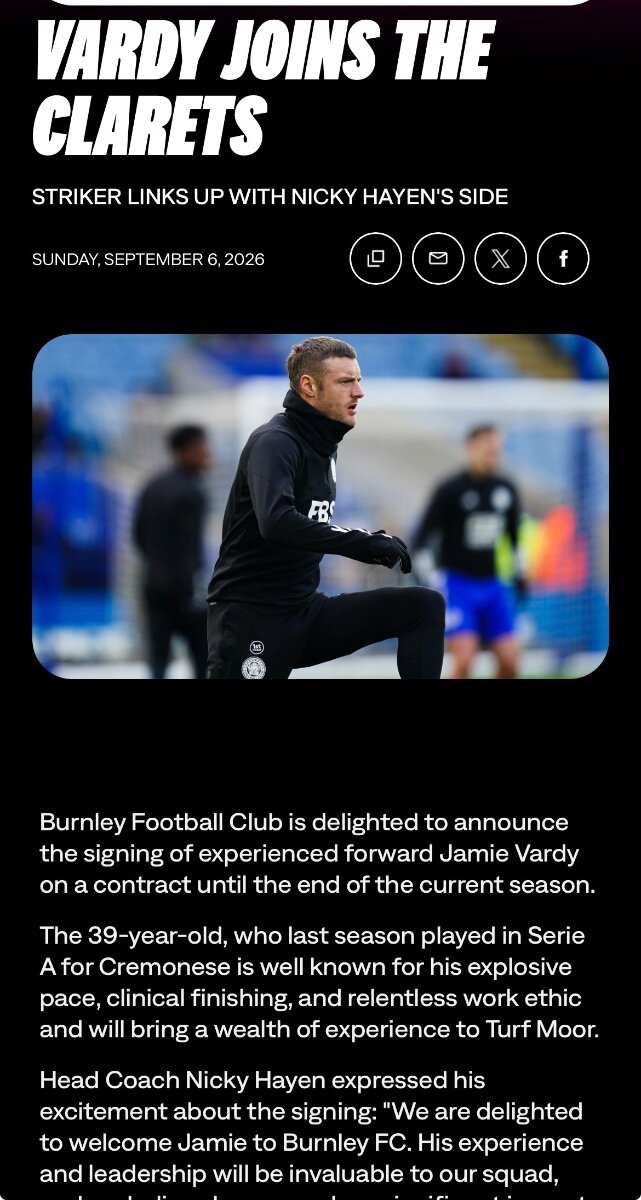Share the article via email
The image size is (641, 1200).
pos(438,259)
